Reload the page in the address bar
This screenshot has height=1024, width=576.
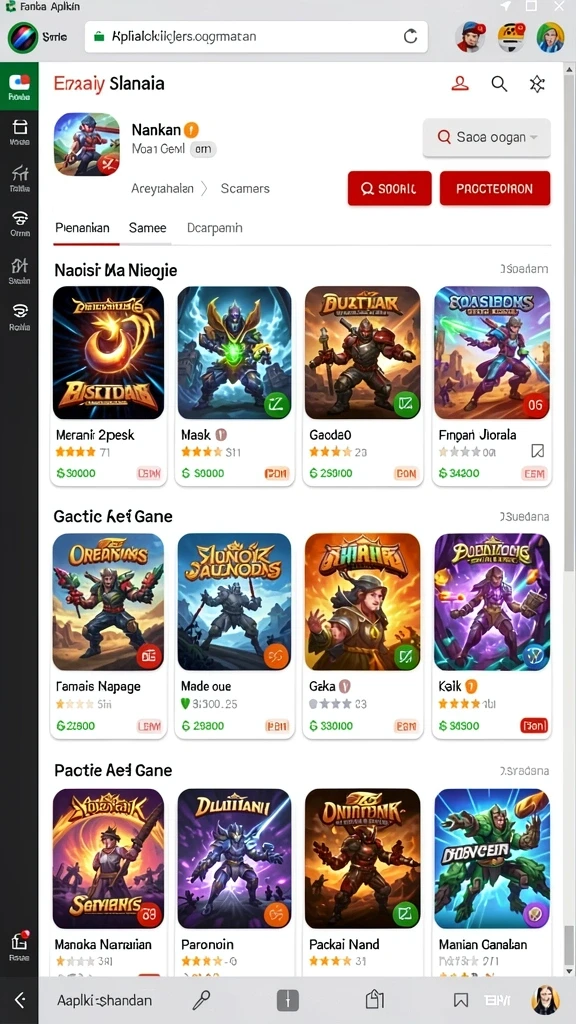pos(410,37)
